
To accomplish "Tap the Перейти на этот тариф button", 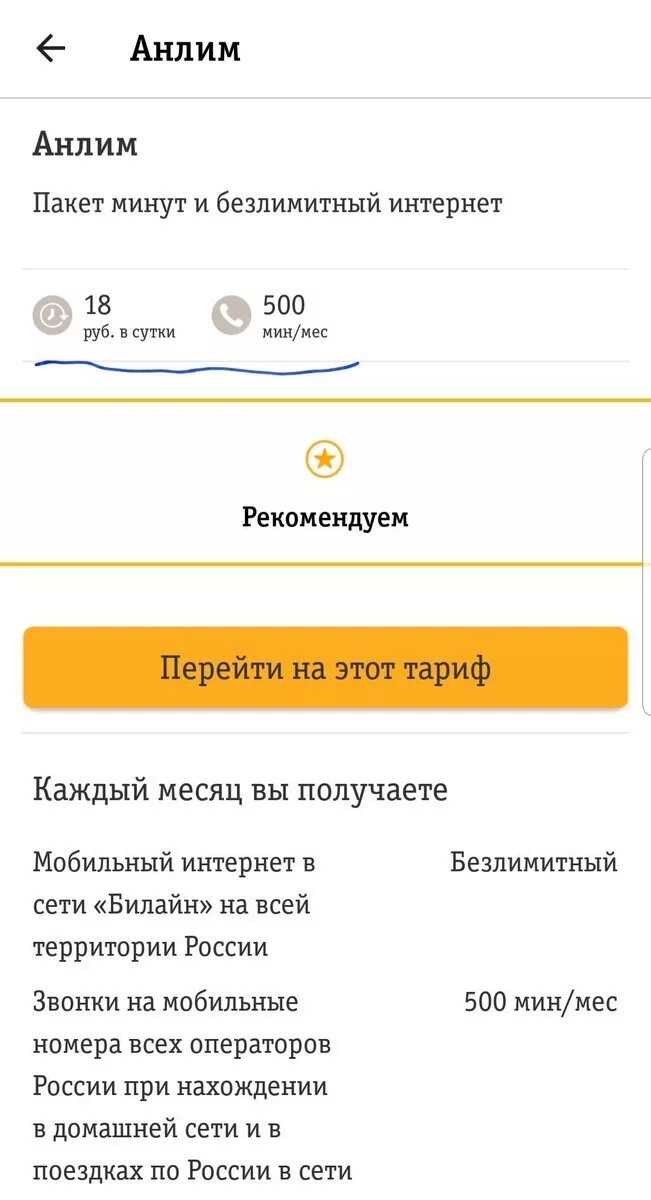I will [x=325, y=668].
